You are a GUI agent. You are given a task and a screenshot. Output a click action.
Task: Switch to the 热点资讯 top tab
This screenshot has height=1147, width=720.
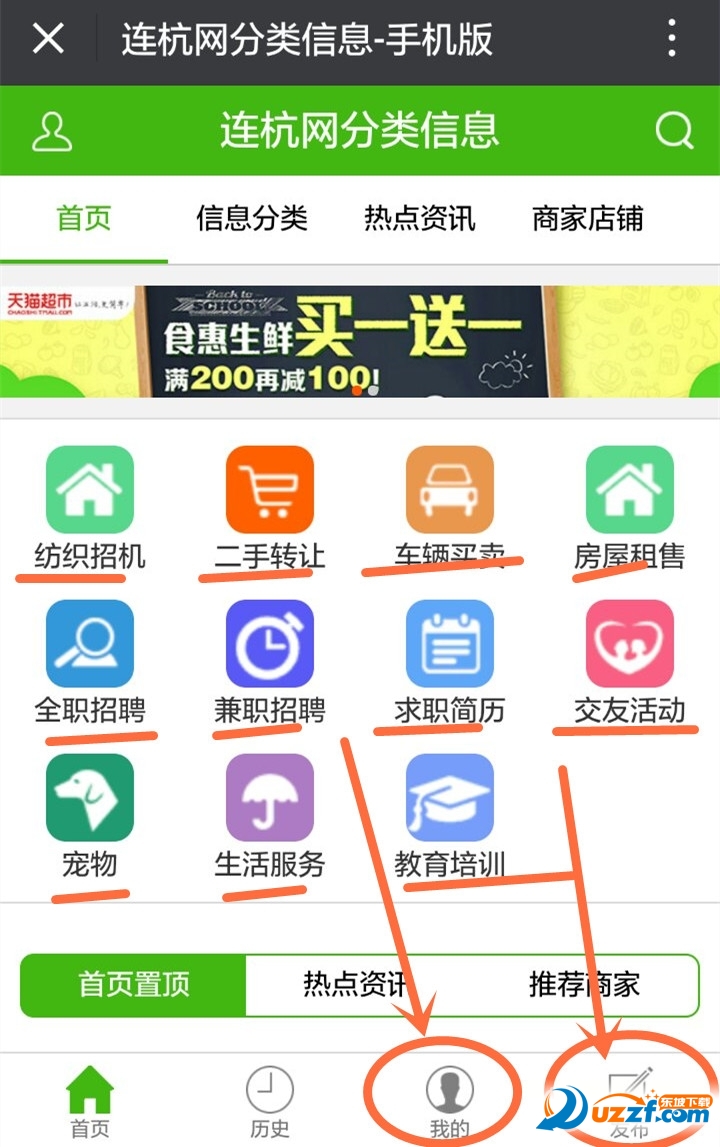pos(419,218)
